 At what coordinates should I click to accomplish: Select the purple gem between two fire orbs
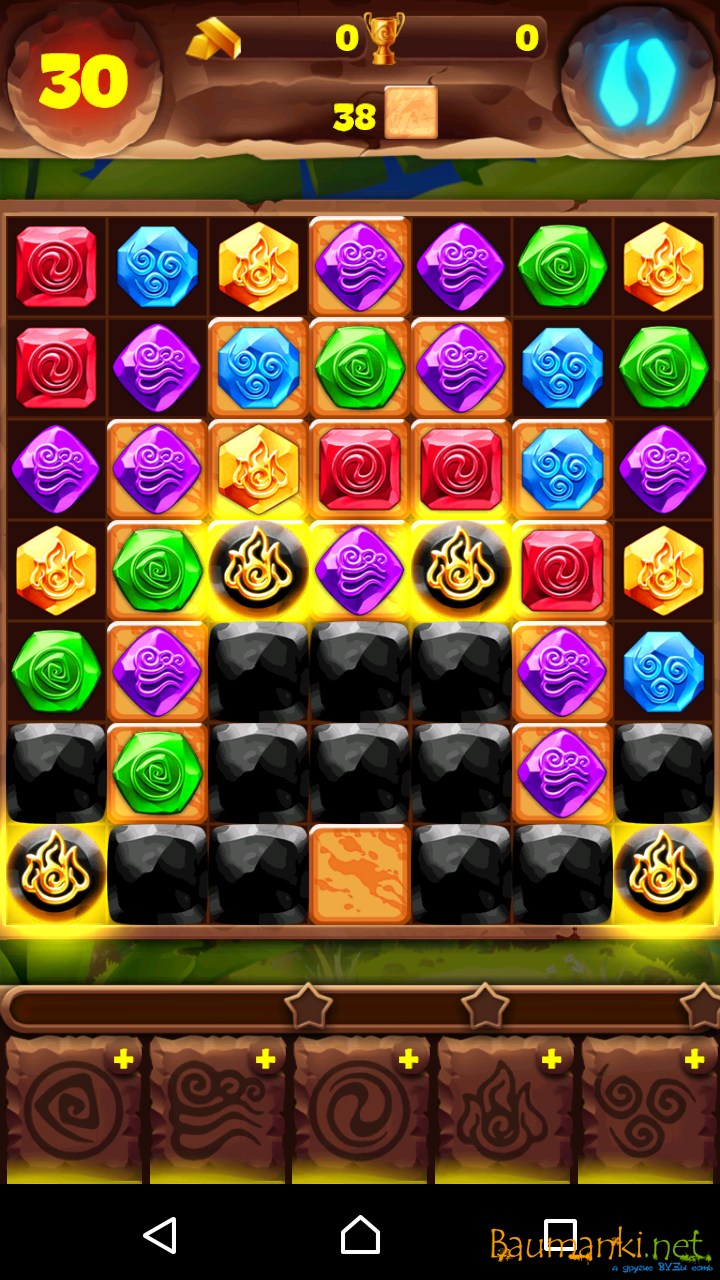(x=359, y=570)
